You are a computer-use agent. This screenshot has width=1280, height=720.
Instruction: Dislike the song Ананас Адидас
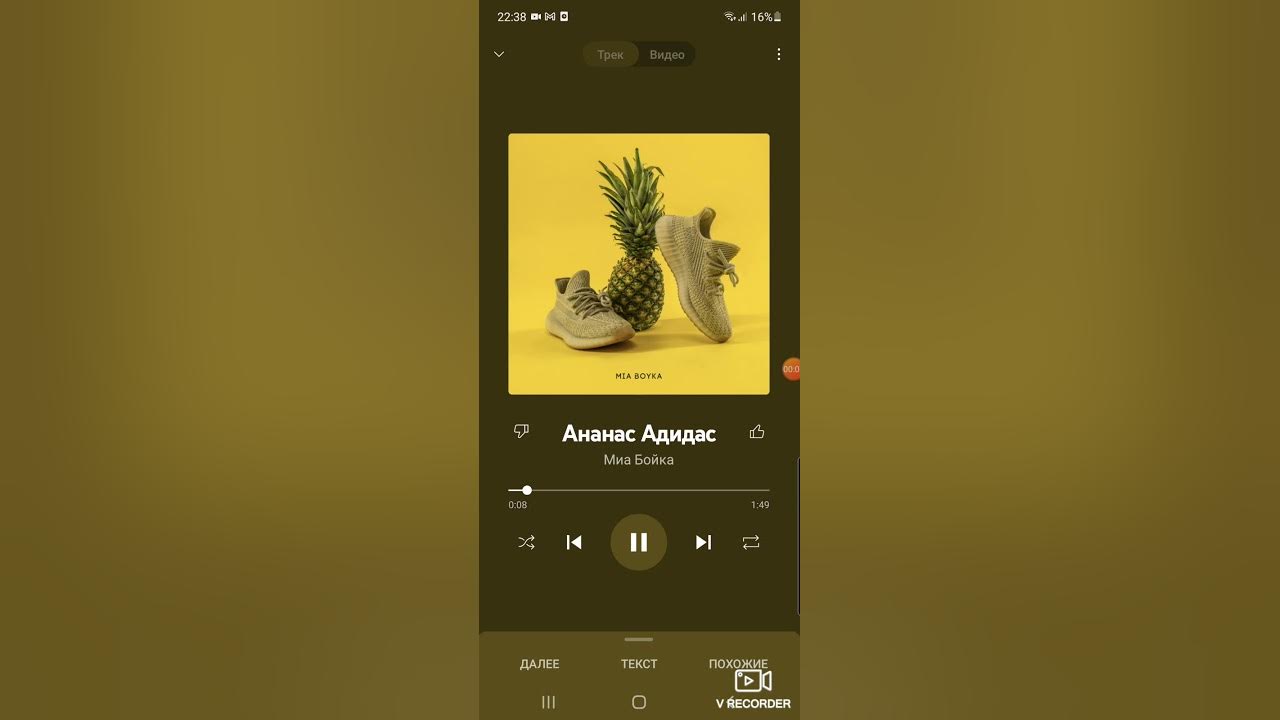(521, 431)
